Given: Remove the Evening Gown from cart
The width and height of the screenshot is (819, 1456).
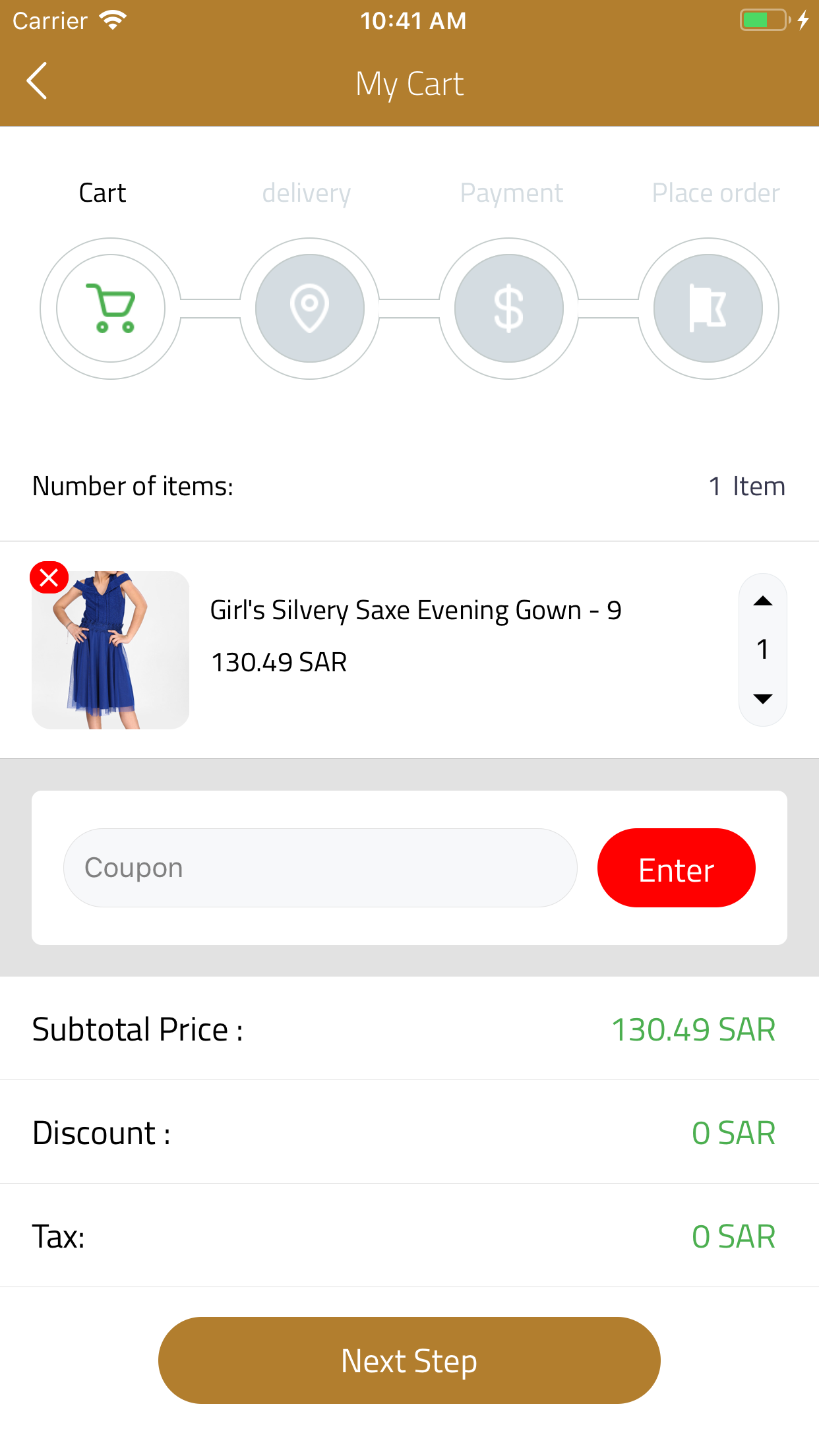Looking at the screenshot, I should click(49, 578).
